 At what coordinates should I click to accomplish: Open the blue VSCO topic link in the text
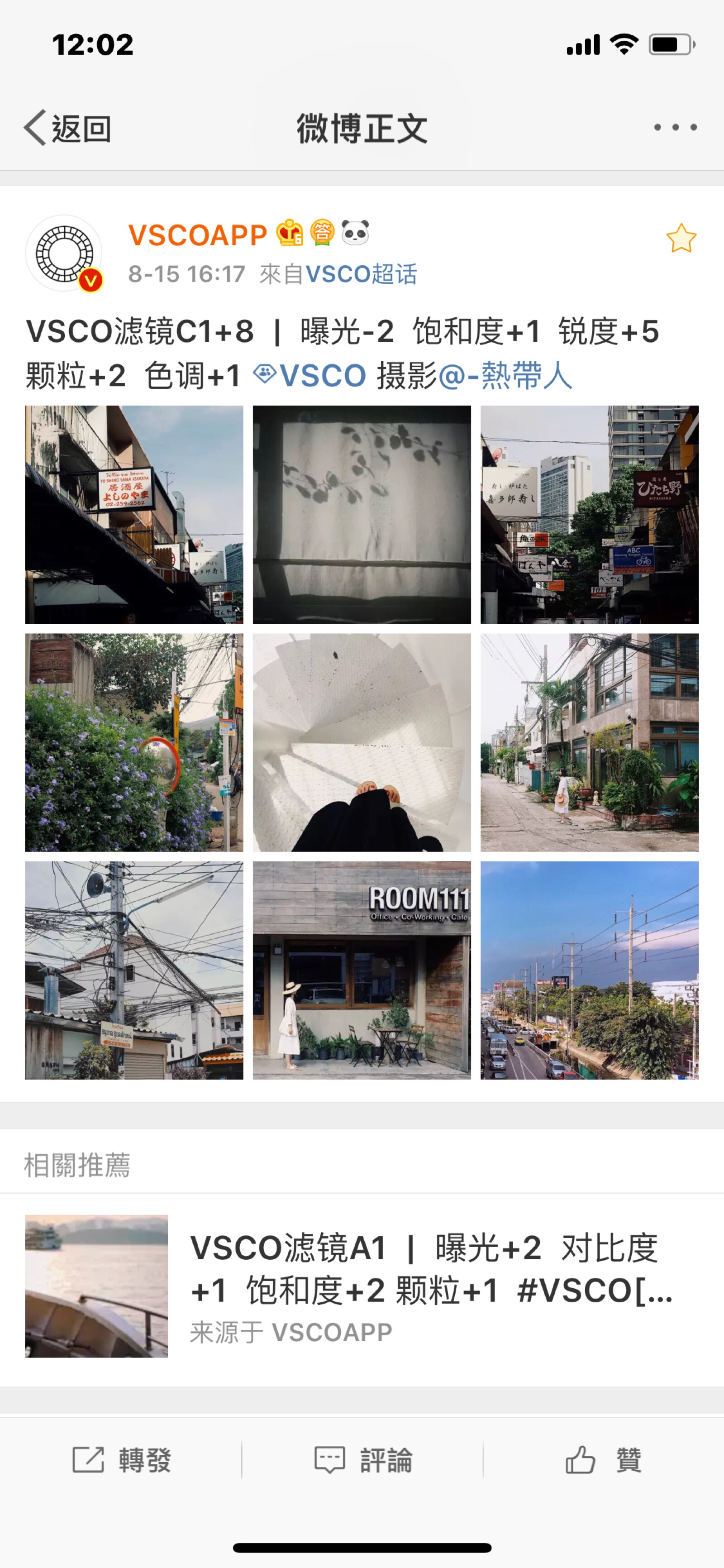[311, 375]
